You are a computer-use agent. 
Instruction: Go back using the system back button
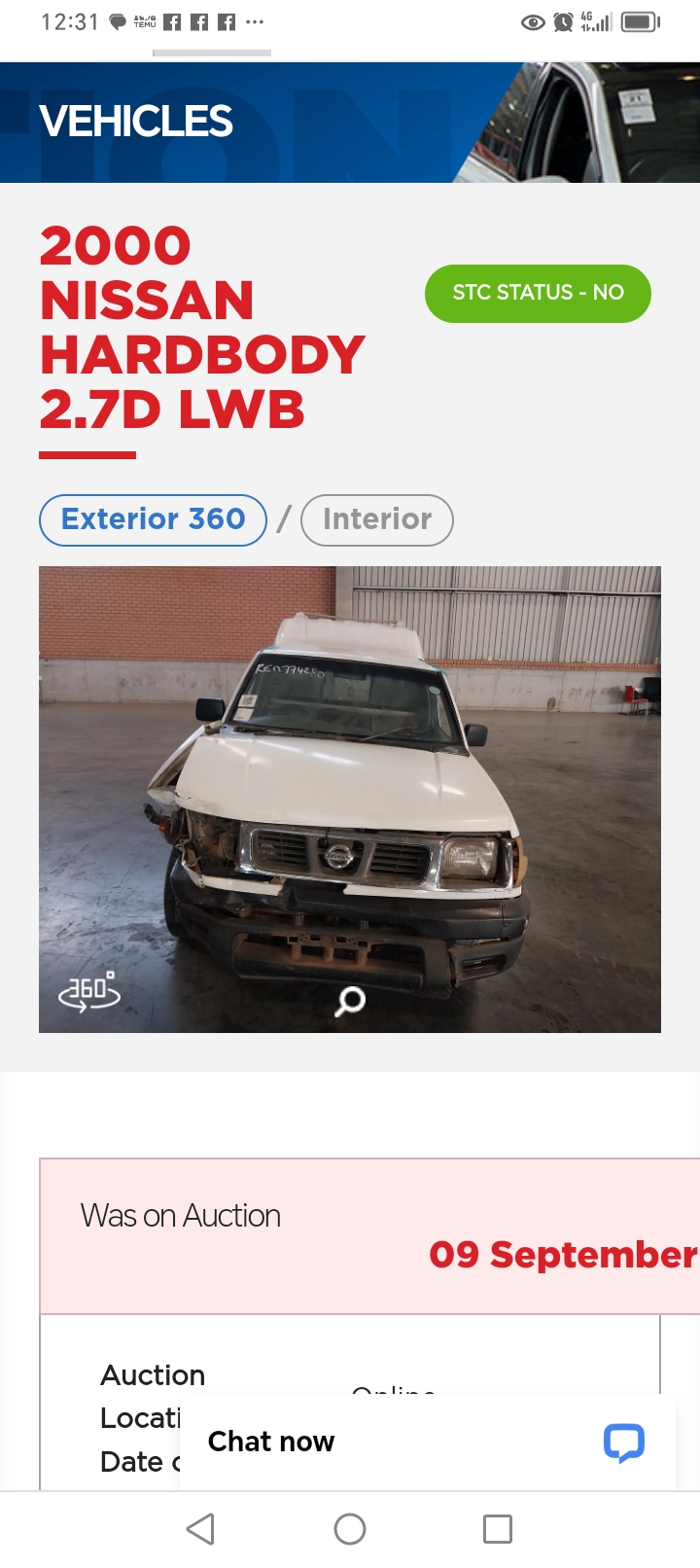[x=200, y=1529]
